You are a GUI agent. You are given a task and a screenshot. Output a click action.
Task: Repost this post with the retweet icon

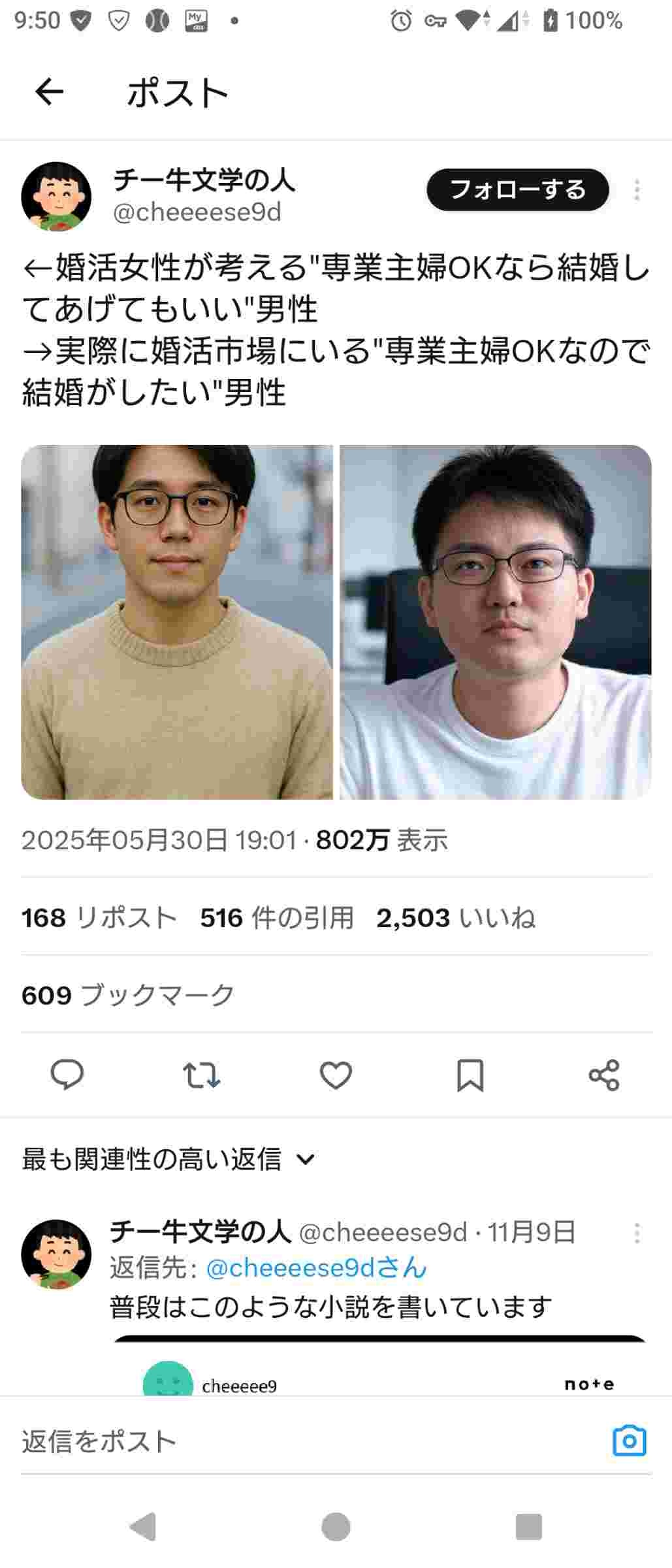coord(201,1075)
